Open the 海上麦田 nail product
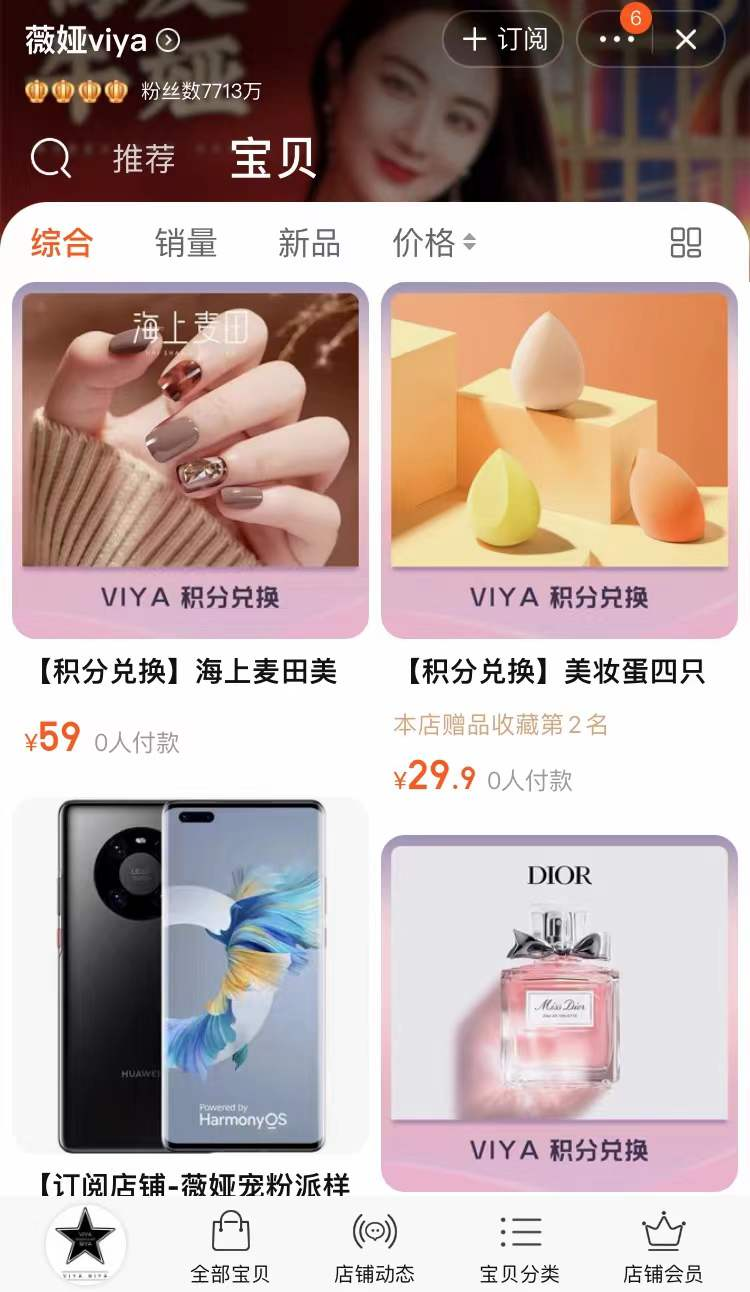 point(190,460)
